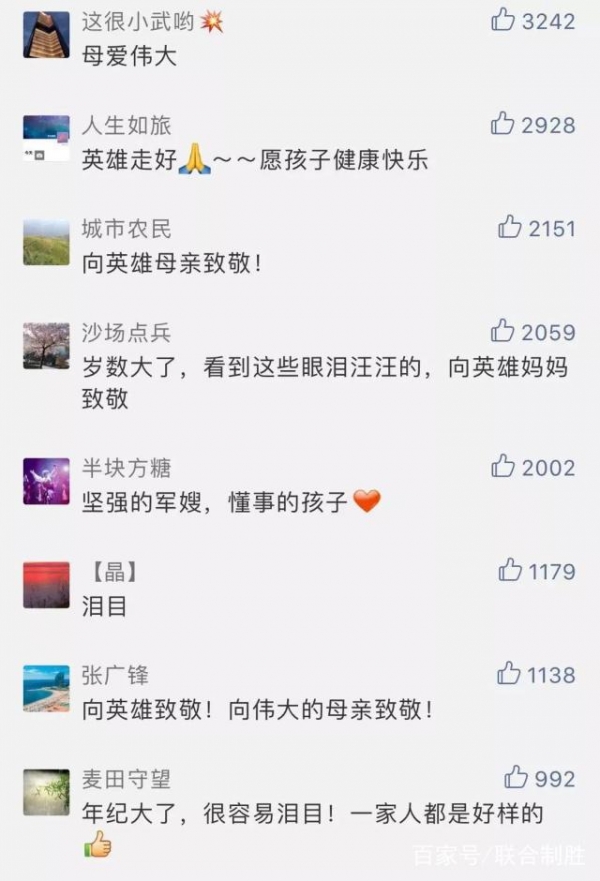This screenshot has width=600, height=881.
Task: Like the 【晶】 comment saying 泪目
Action: (510, 570)
